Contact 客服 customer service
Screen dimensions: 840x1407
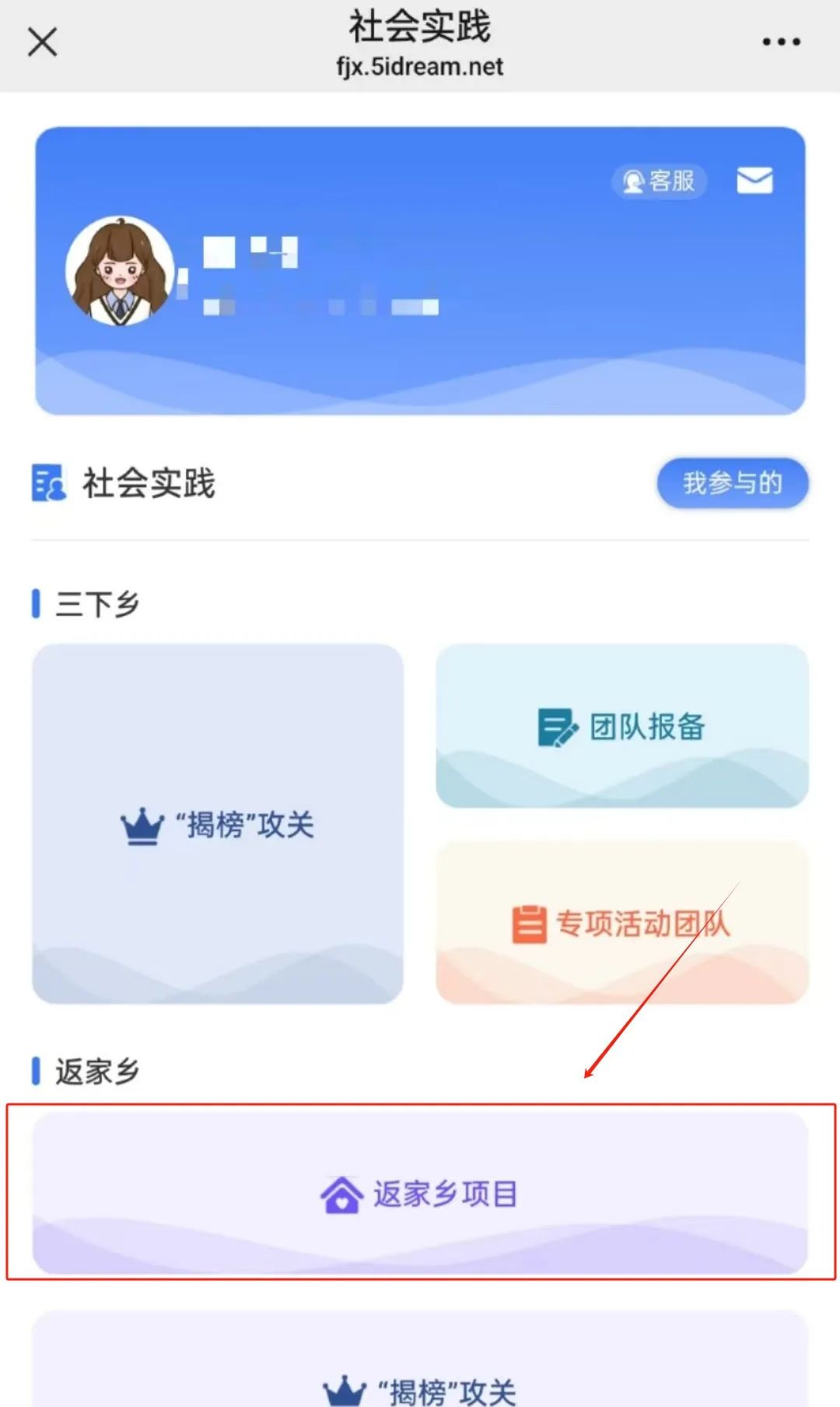[x=660, y=181]
